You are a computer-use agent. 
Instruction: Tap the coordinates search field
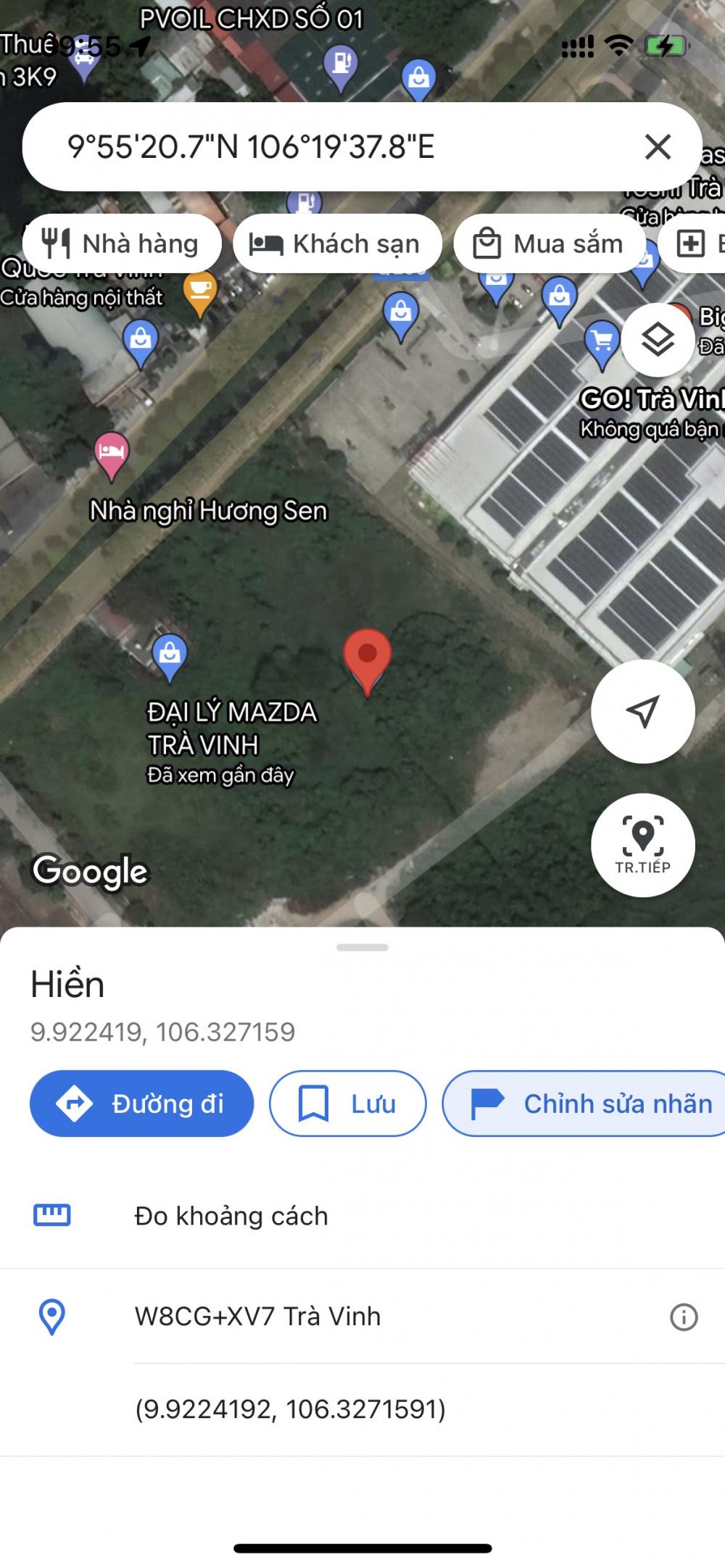coord(341,147)
